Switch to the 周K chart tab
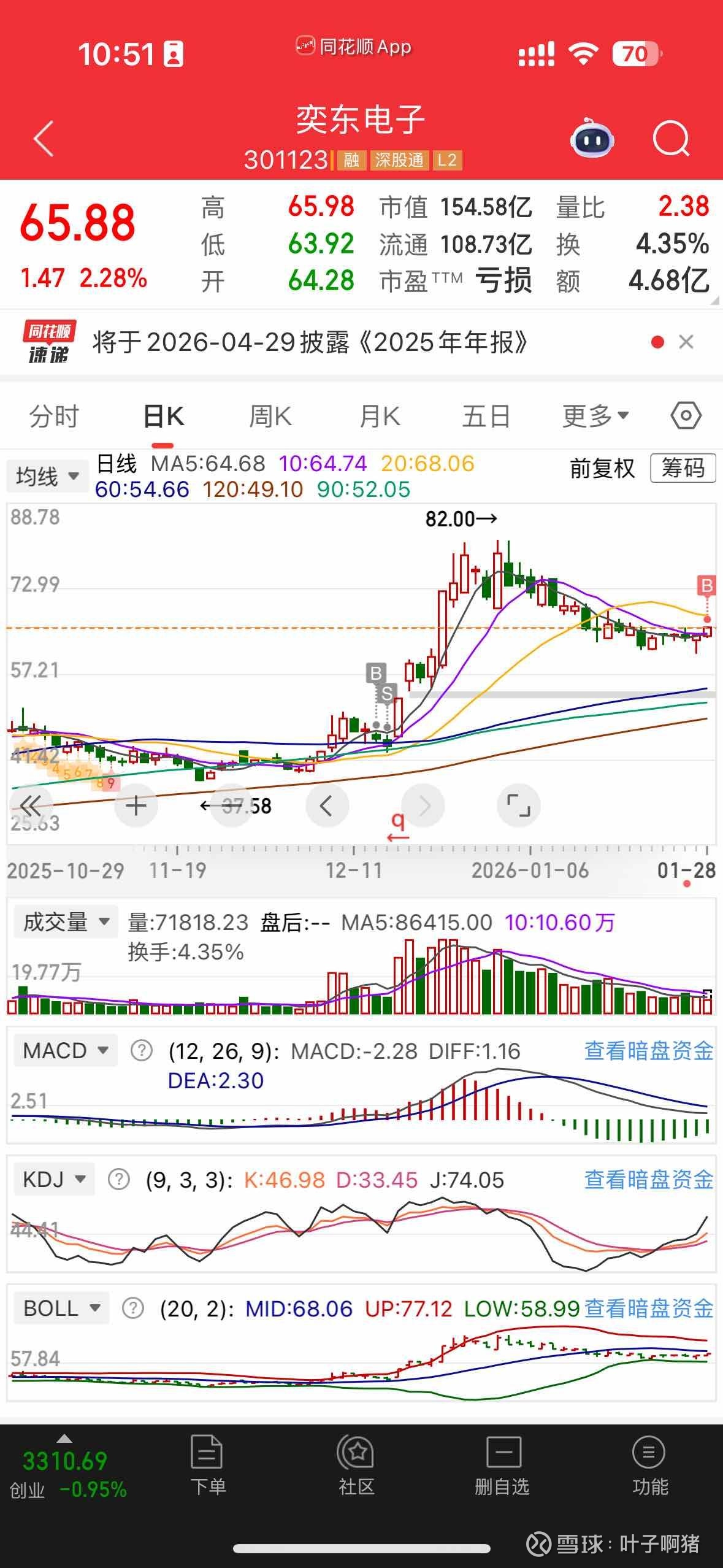The height and width of the screenshot is (1568, 723). [270, 417]
